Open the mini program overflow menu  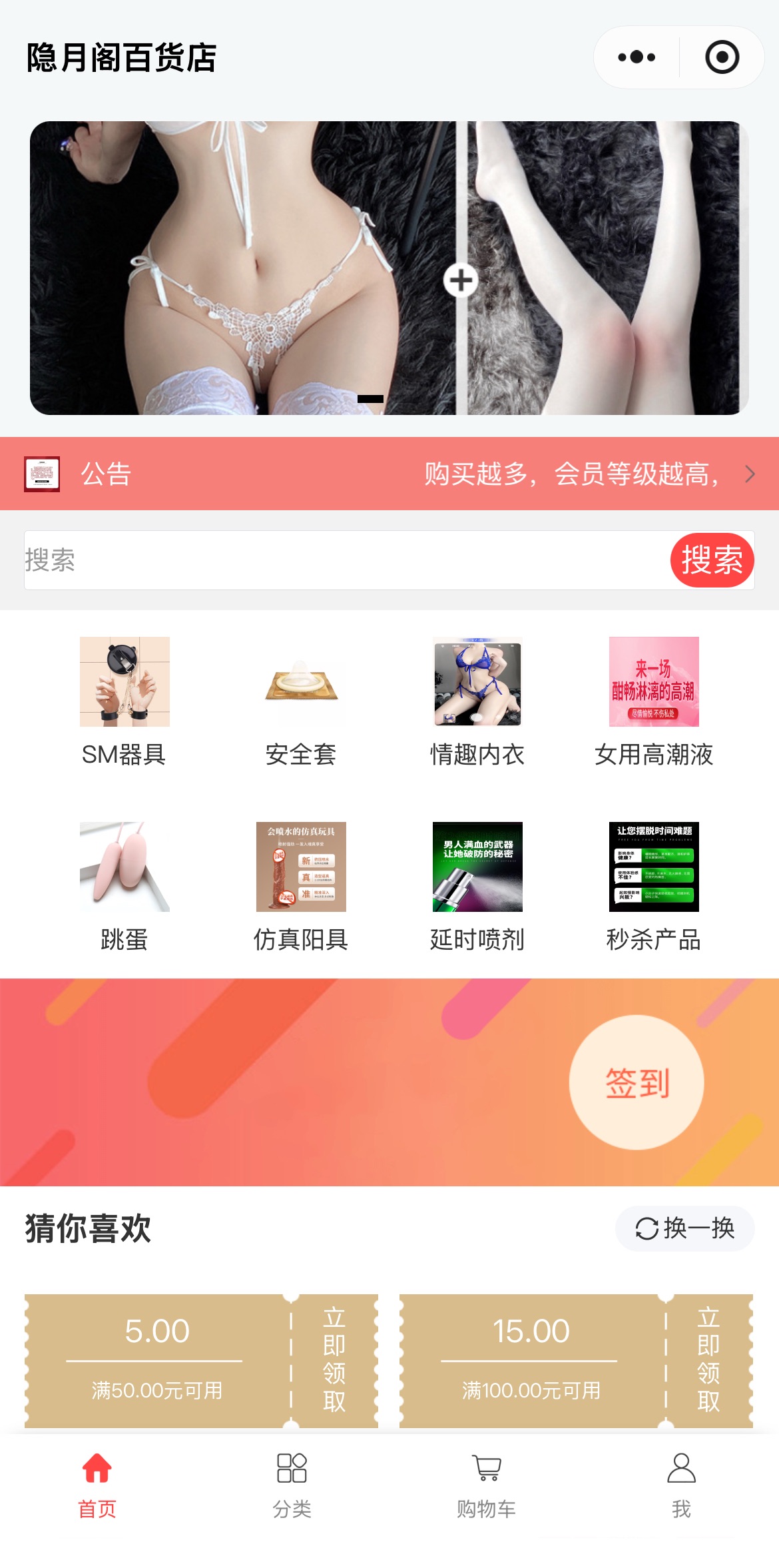coord(637,57)
